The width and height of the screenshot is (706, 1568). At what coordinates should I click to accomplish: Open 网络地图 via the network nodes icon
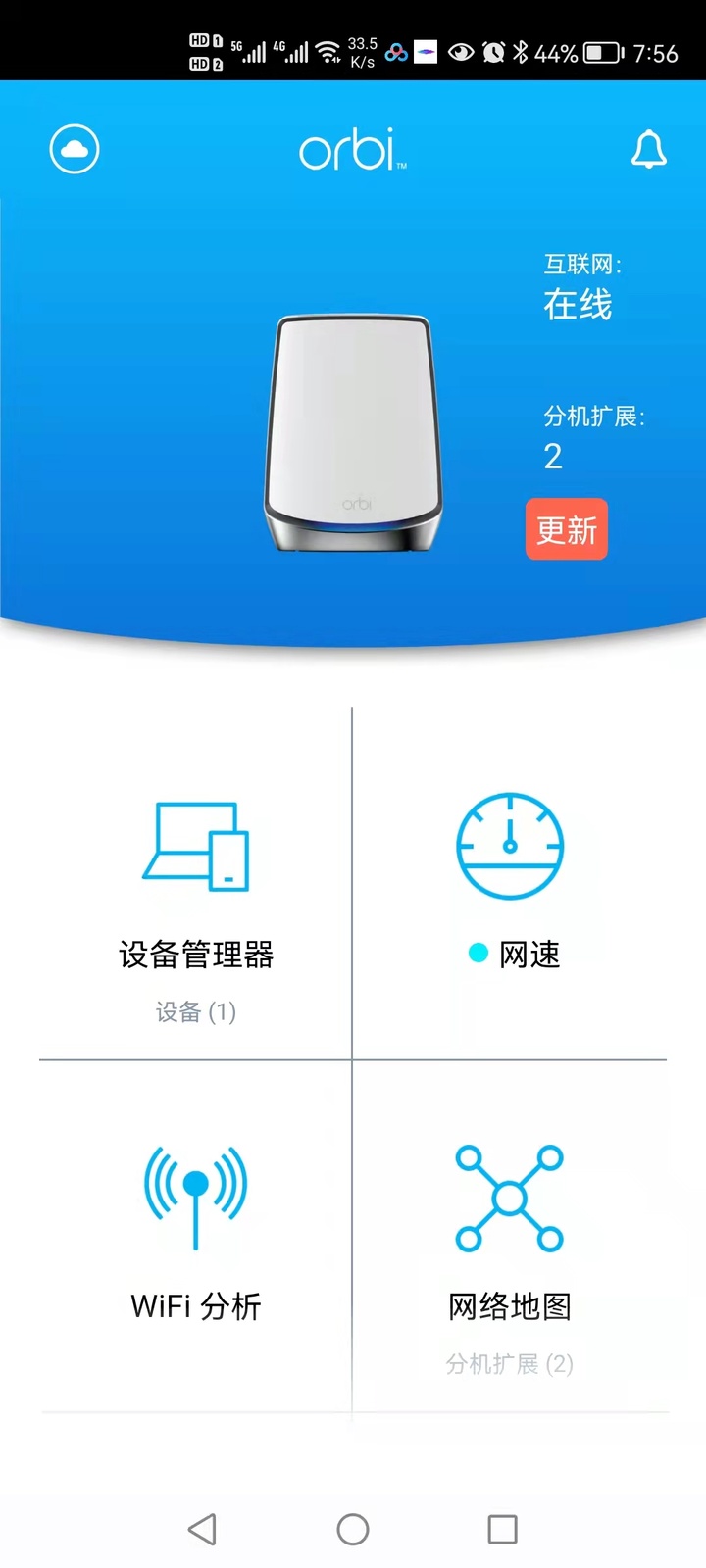pyautogui.click(x=510, y=1198)
